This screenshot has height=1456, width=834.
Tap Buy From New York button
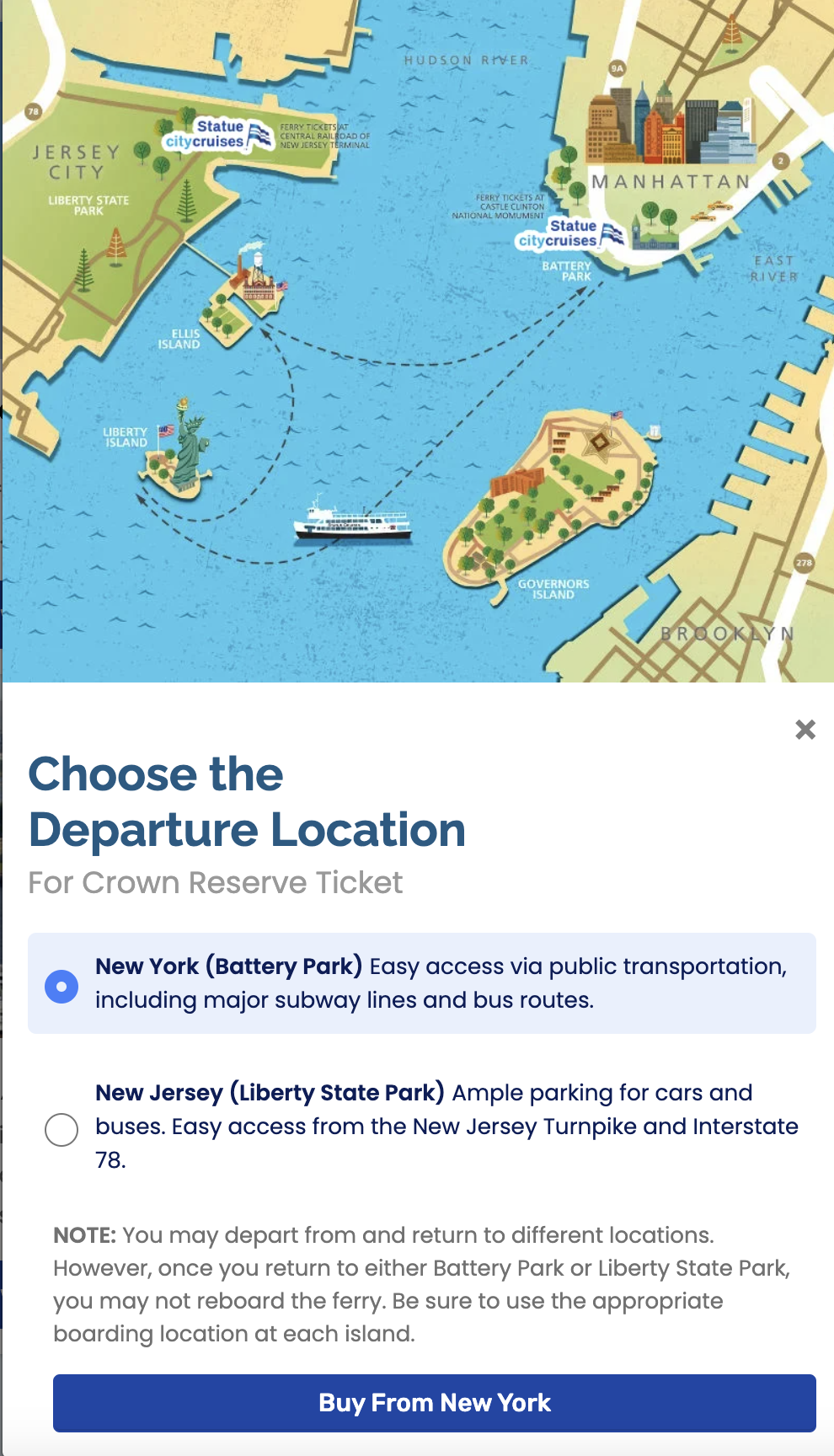(x=434, y=1403)
